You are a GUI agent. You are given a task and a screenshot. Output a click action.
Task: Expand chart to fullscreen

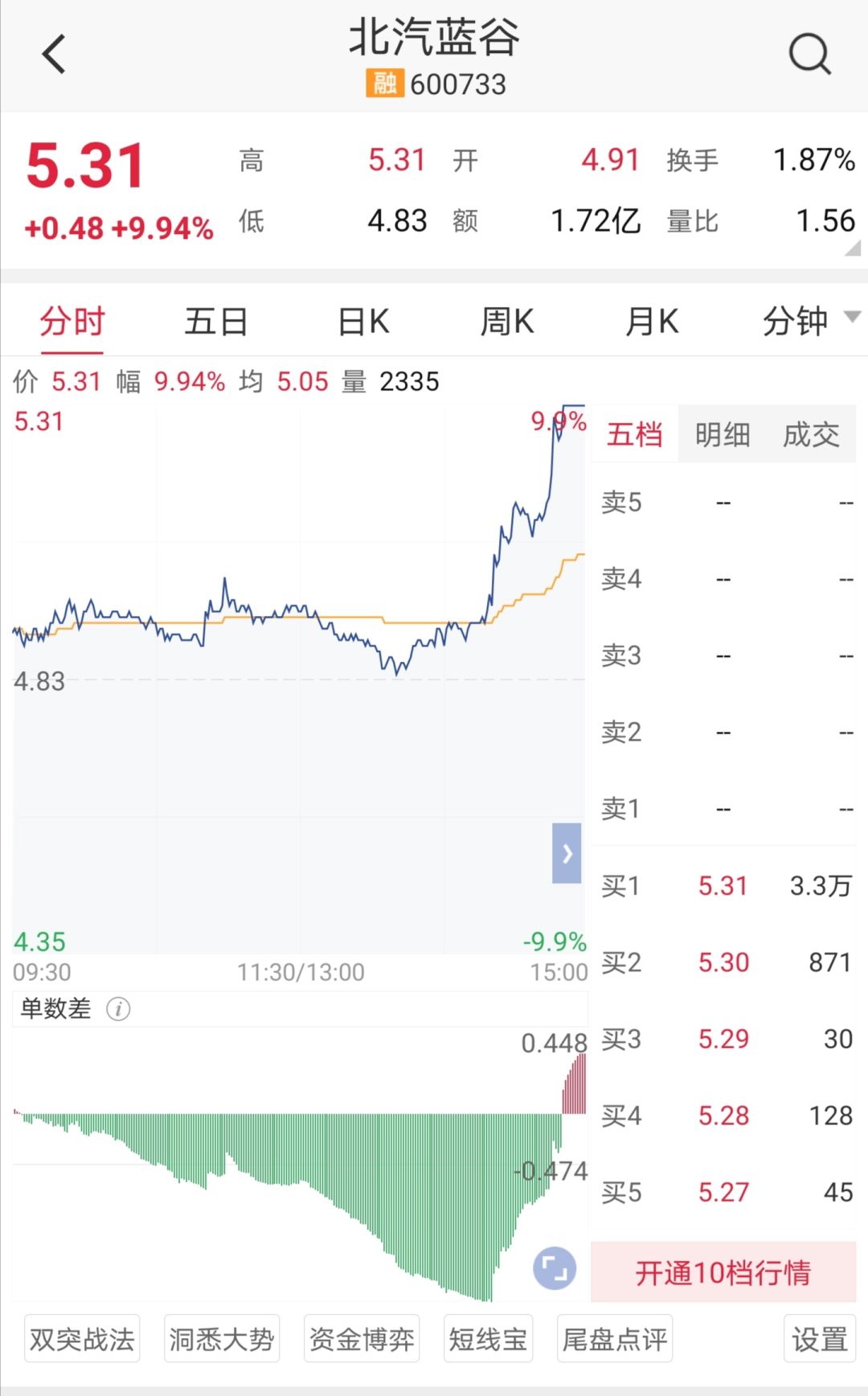(x=555, y=1268)
